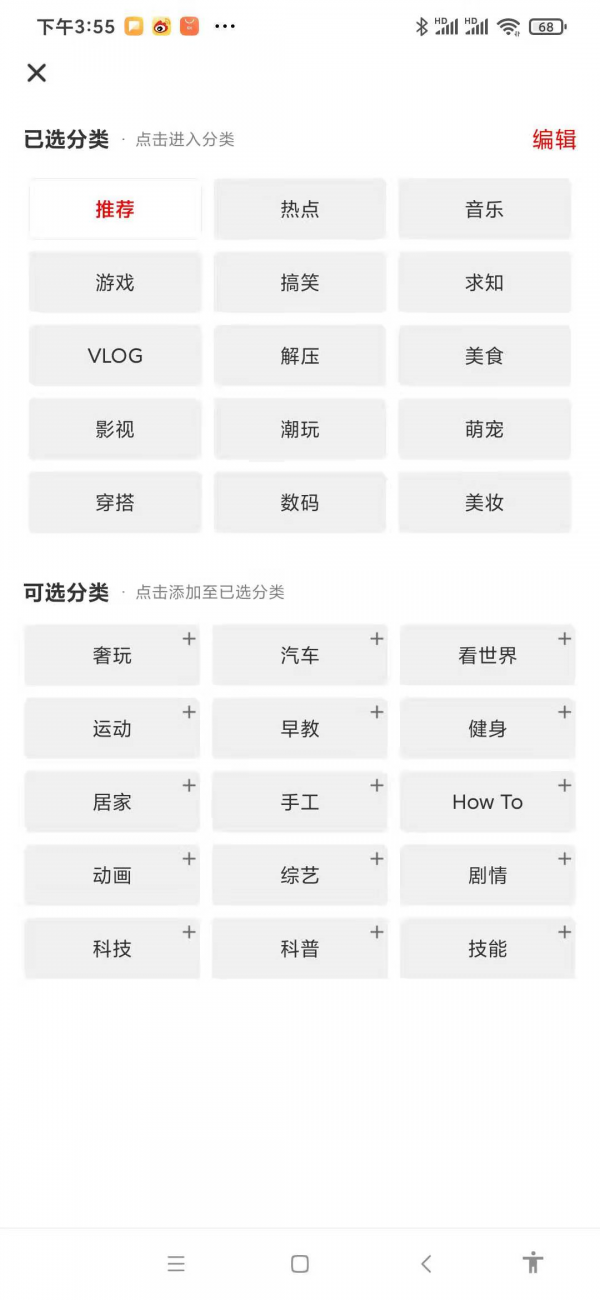The height and width of the screenshot is (1300, 600).
Task: Open the 推荐 category
Action: coord(115,209)
